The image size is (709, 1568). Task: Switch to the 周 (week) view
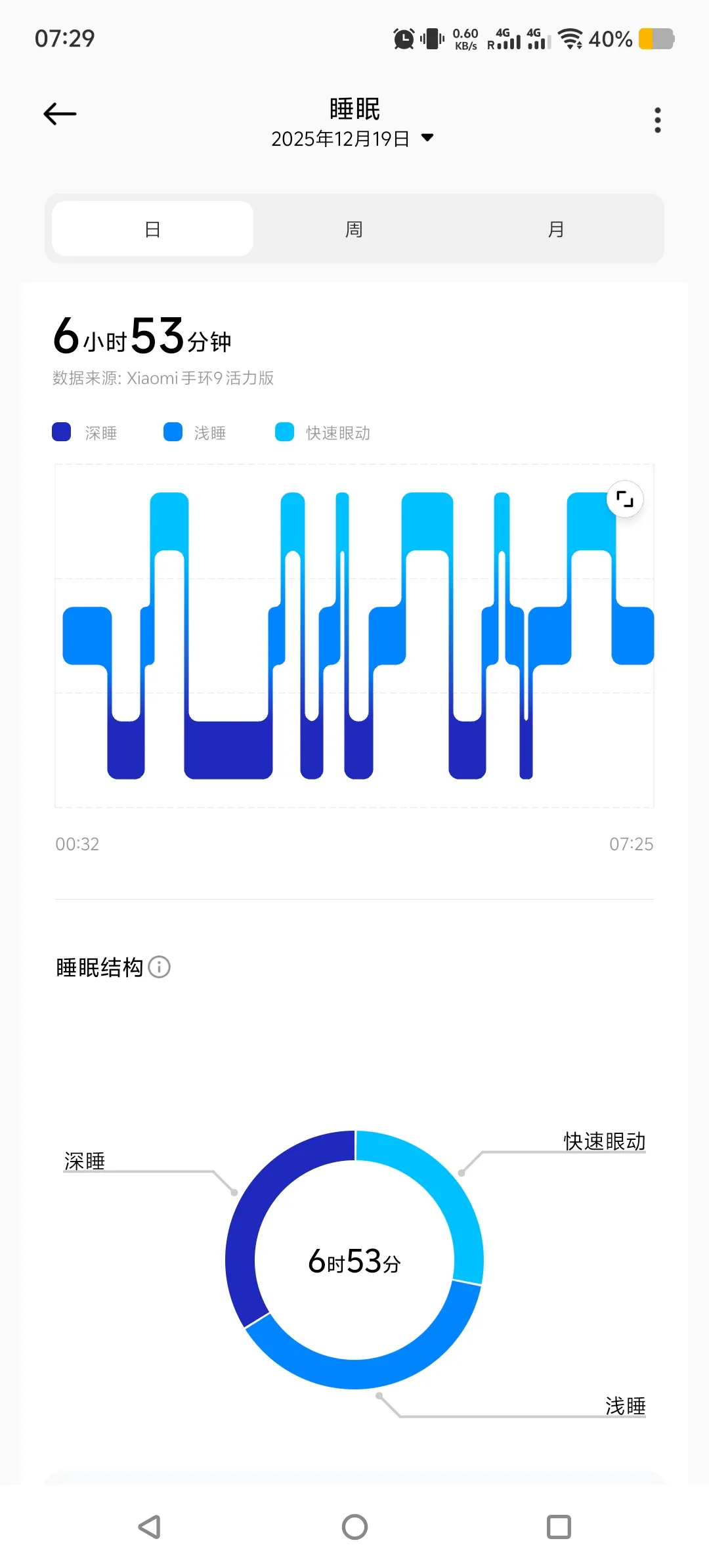click(354, 229)
